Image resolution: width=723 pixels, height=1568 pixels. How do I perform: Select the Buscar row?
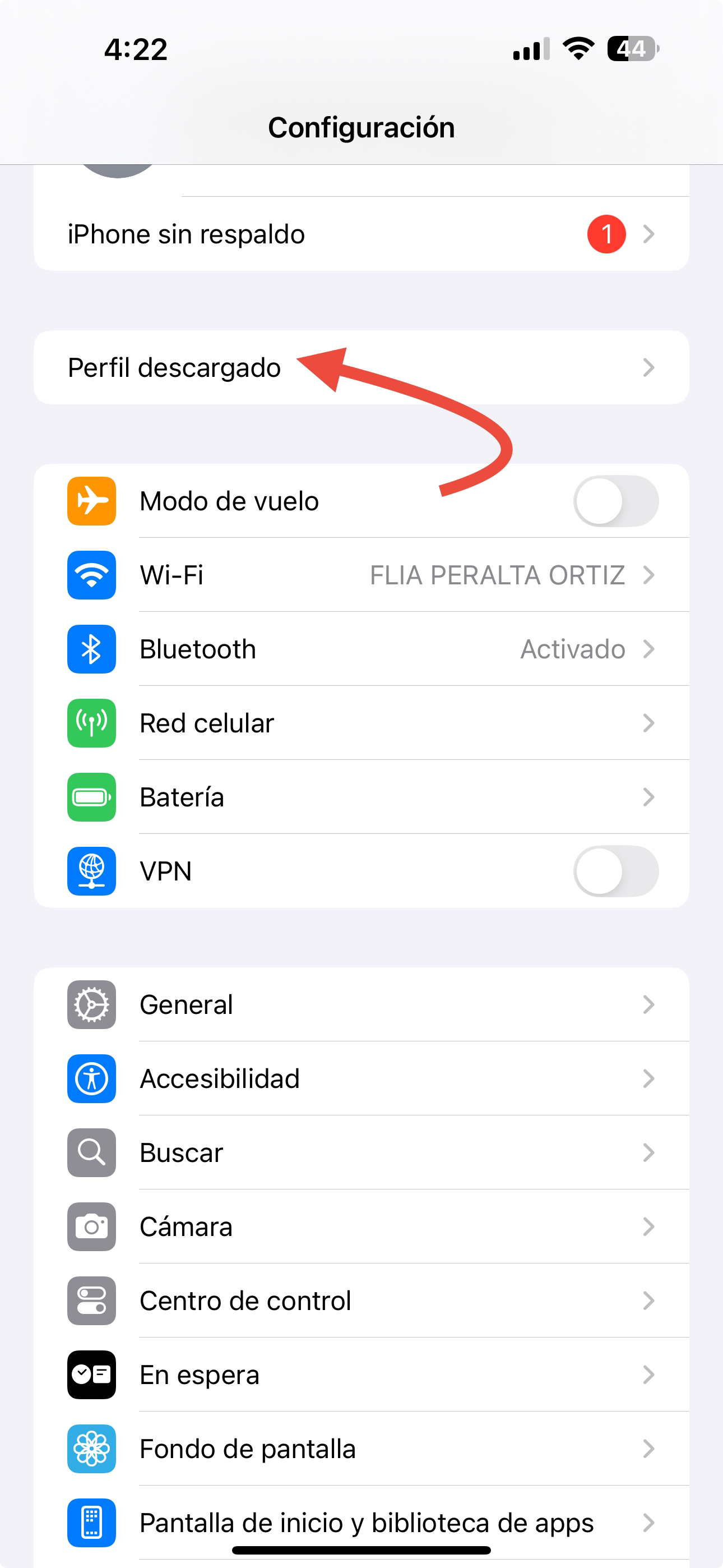360,1153
